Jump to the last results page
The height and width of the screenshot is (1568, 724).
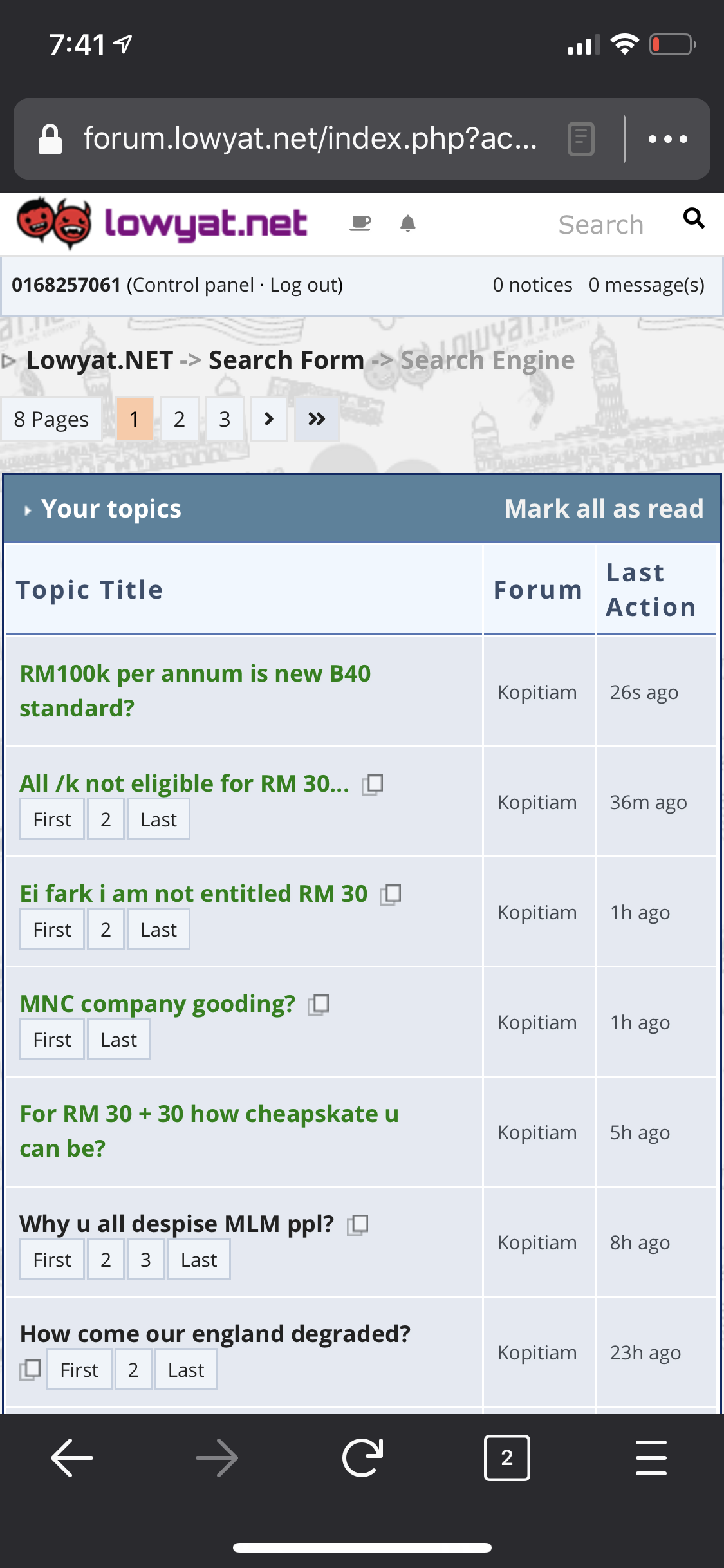(x=317, y=419)
